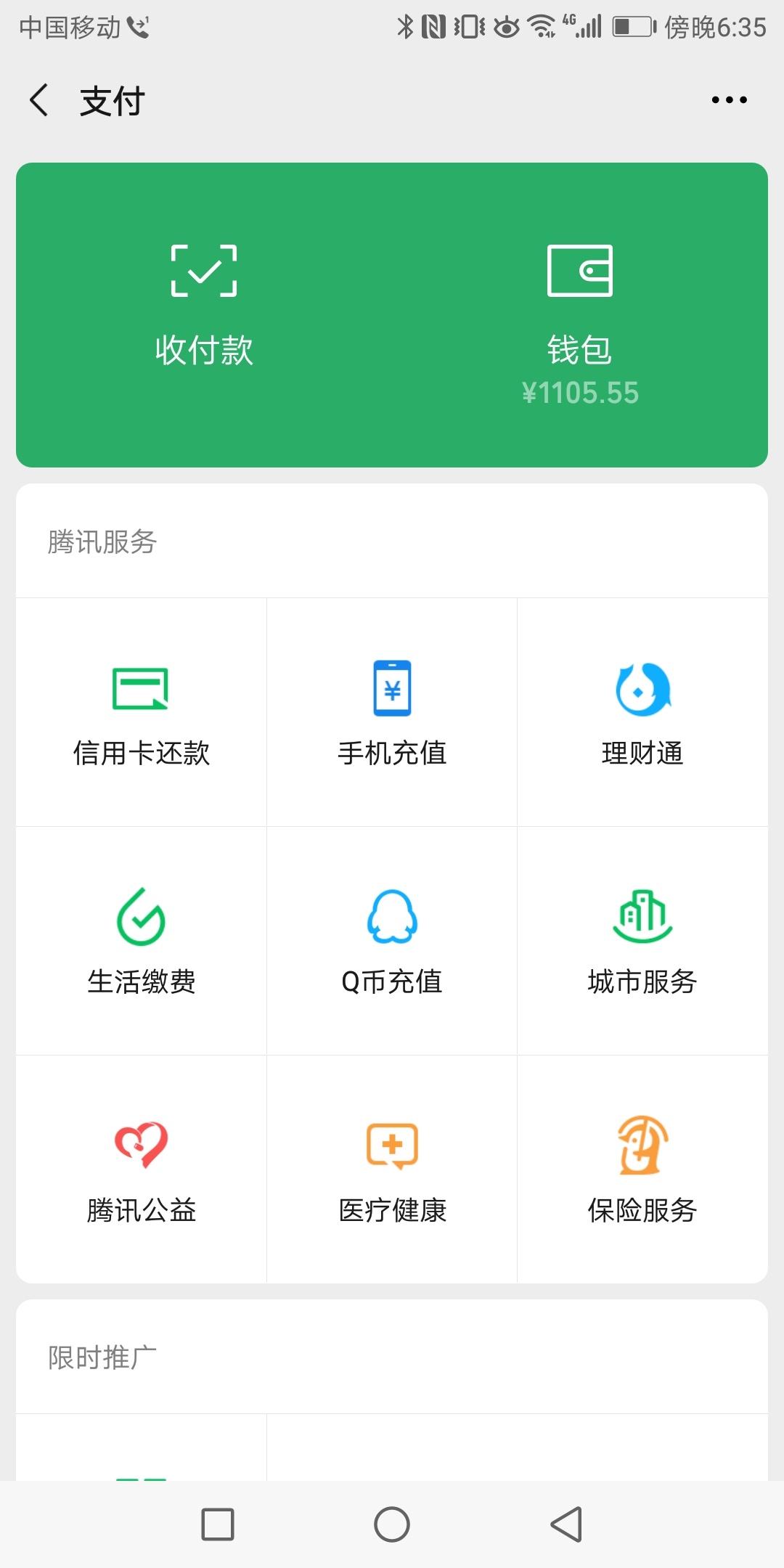Choose 生活缴费 utility payments

(x=142, y=941)
